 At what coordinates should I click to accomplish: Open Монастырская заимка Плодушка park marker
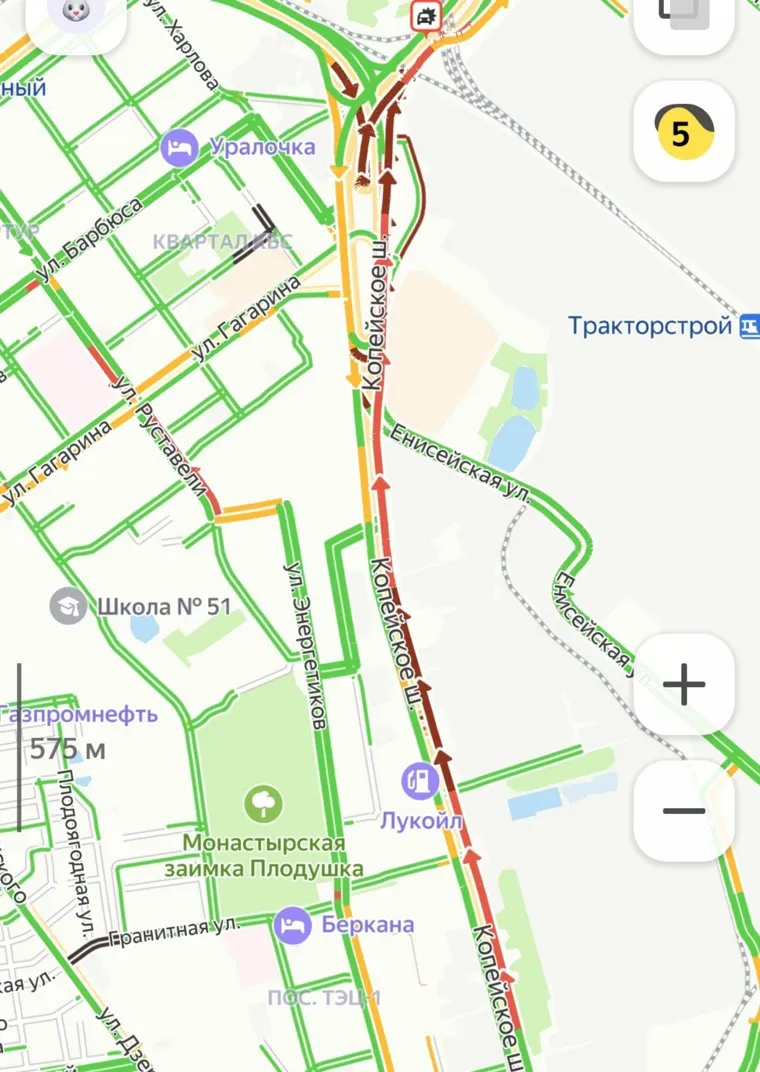coord(264,802)
